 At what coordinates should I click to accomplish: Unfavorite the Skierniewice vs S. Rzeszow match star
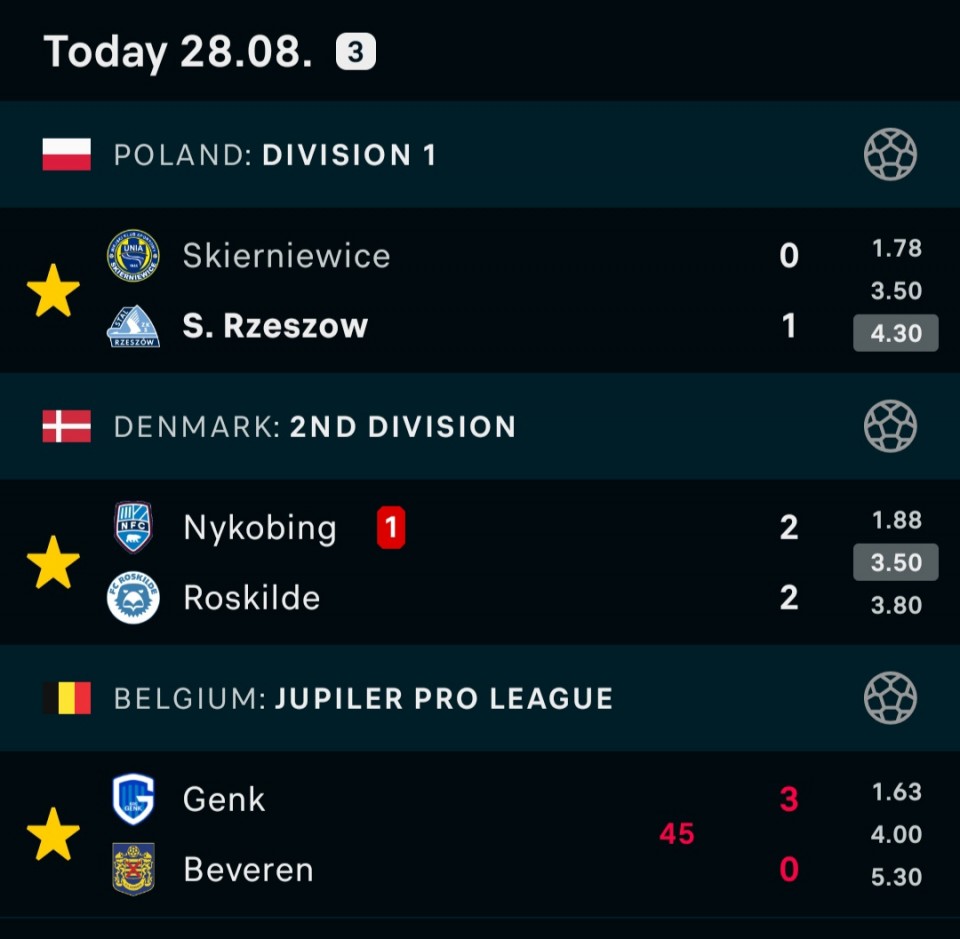click(x=53, y=291)
